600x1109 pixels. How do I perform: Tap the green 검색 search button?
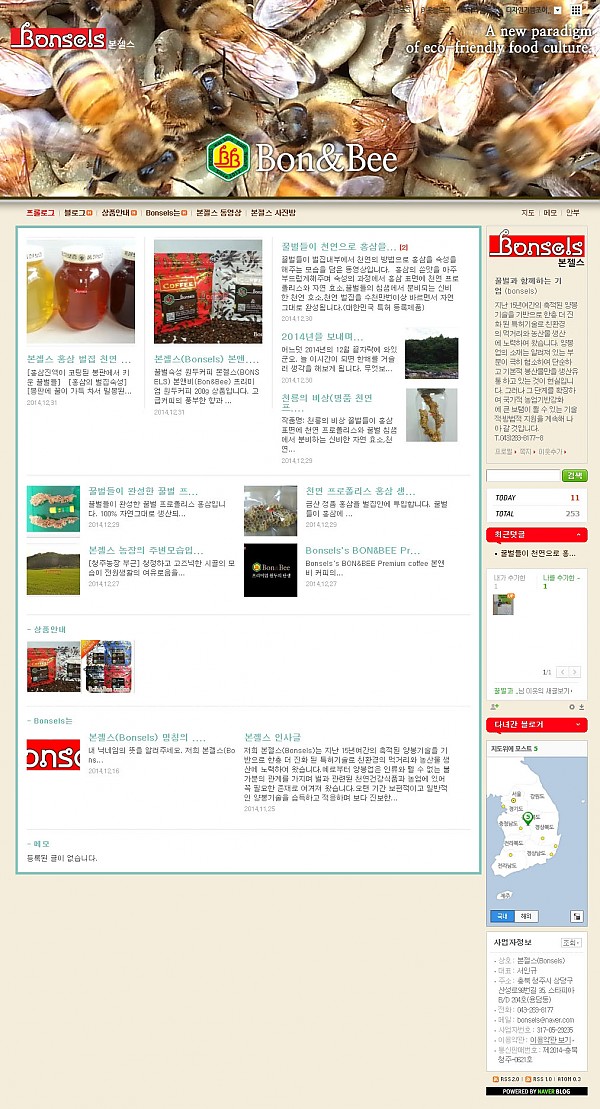[574, 476]
